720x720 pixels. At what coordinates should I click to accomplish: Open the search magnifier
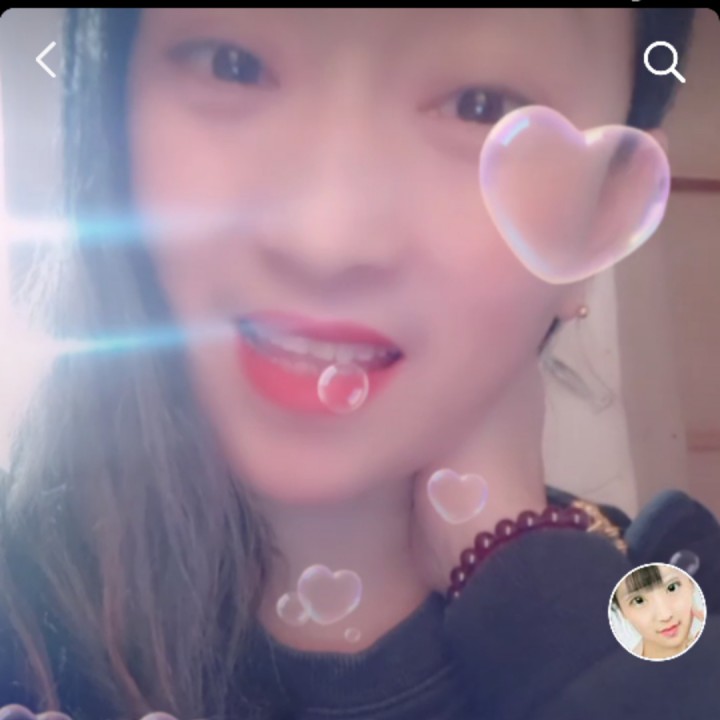(x=663, y=61)
